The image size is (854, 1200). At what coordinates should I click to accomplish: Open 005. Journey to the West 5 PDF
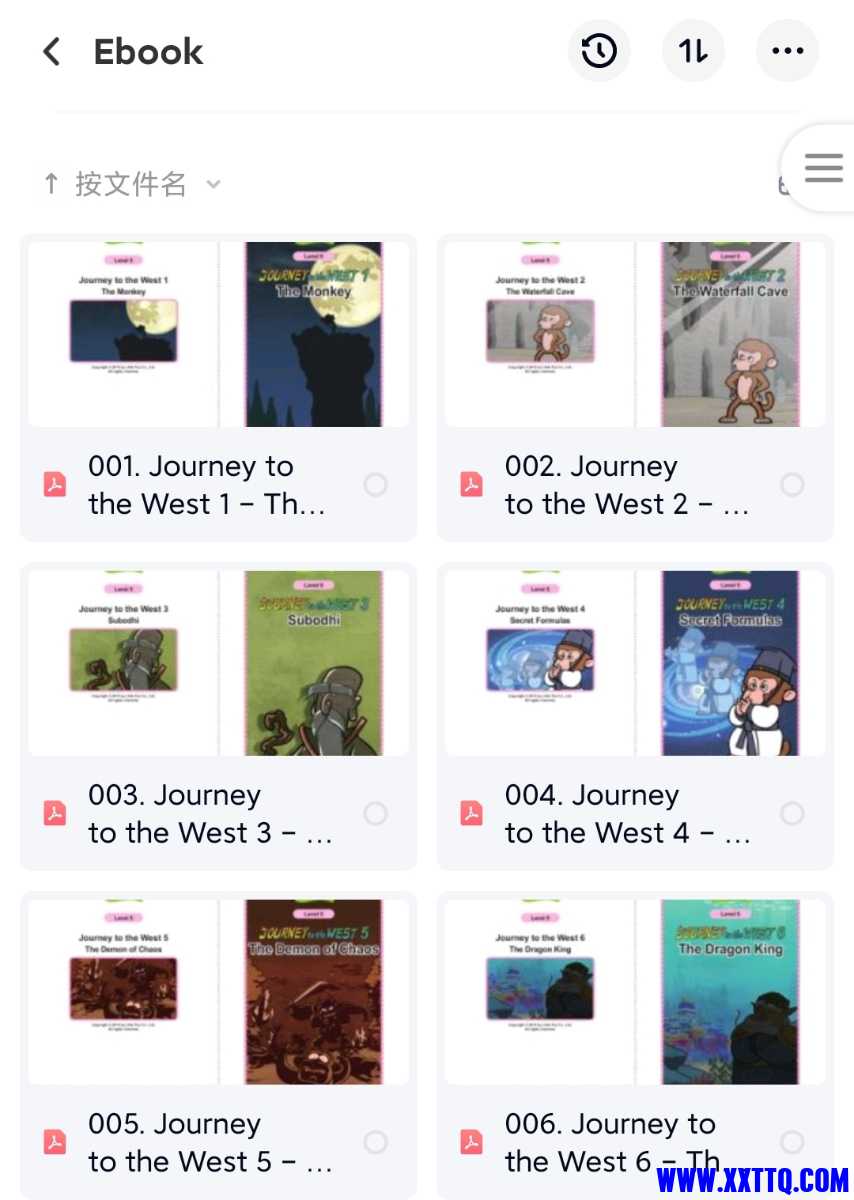pos(218,992)
